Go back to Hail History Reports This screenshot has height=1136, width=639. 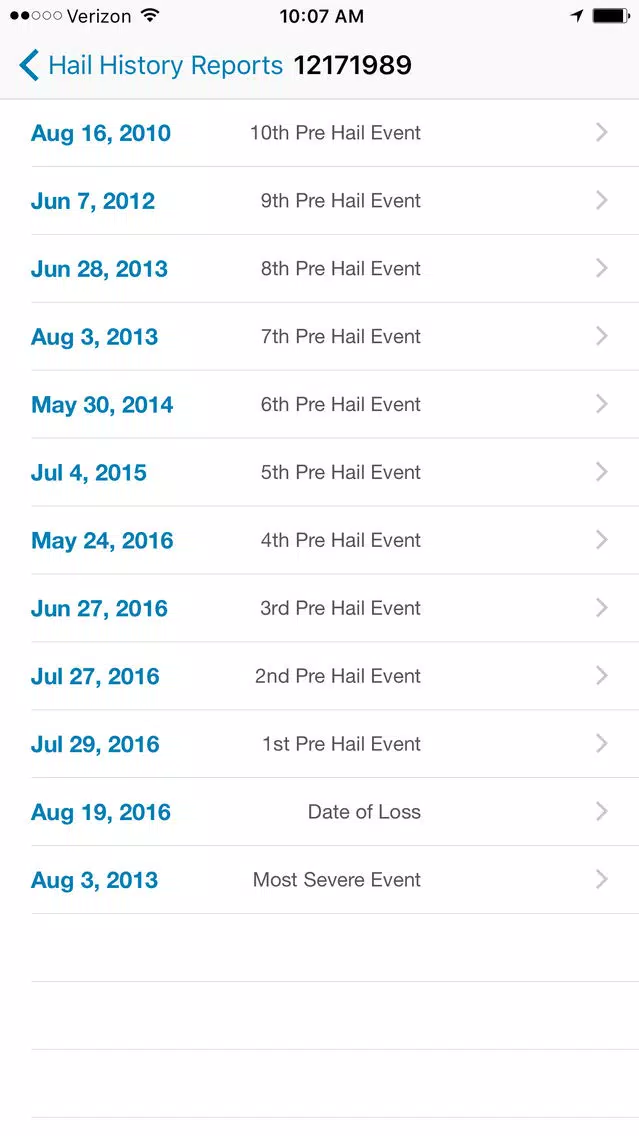pos(151,65)
